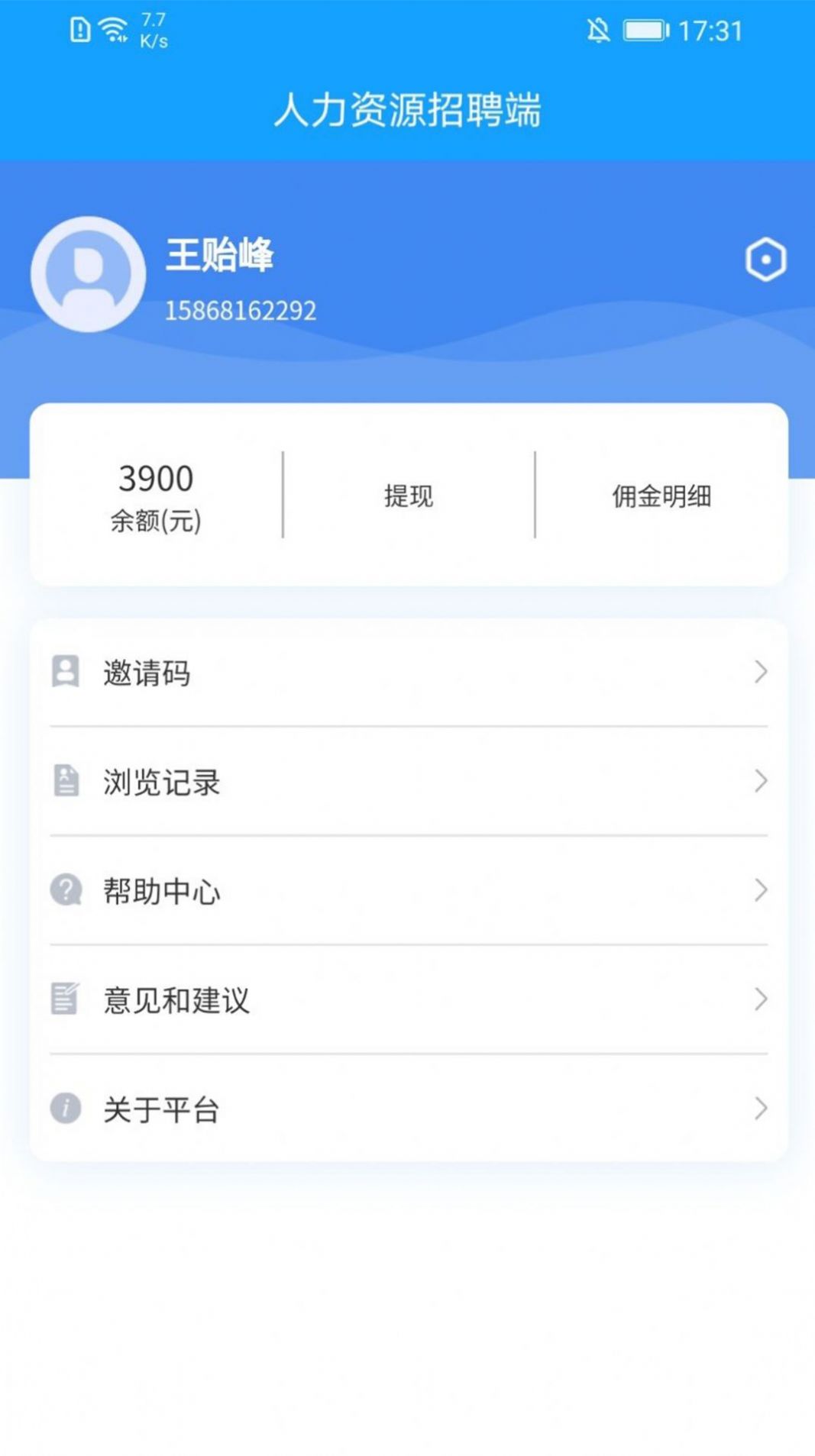Select the 邀请码 invitation code icon
Image resolution: width=815 pixels, height=1456 pixels.
[65, 673]
